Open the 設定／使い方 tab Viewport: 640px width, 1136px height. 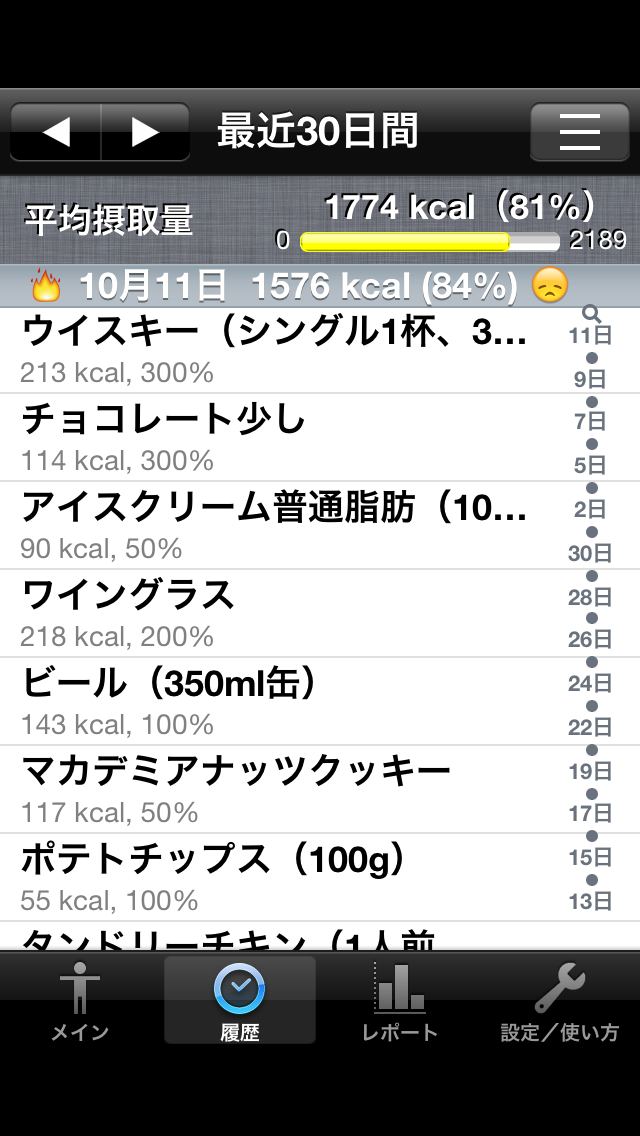[560, 1000]
